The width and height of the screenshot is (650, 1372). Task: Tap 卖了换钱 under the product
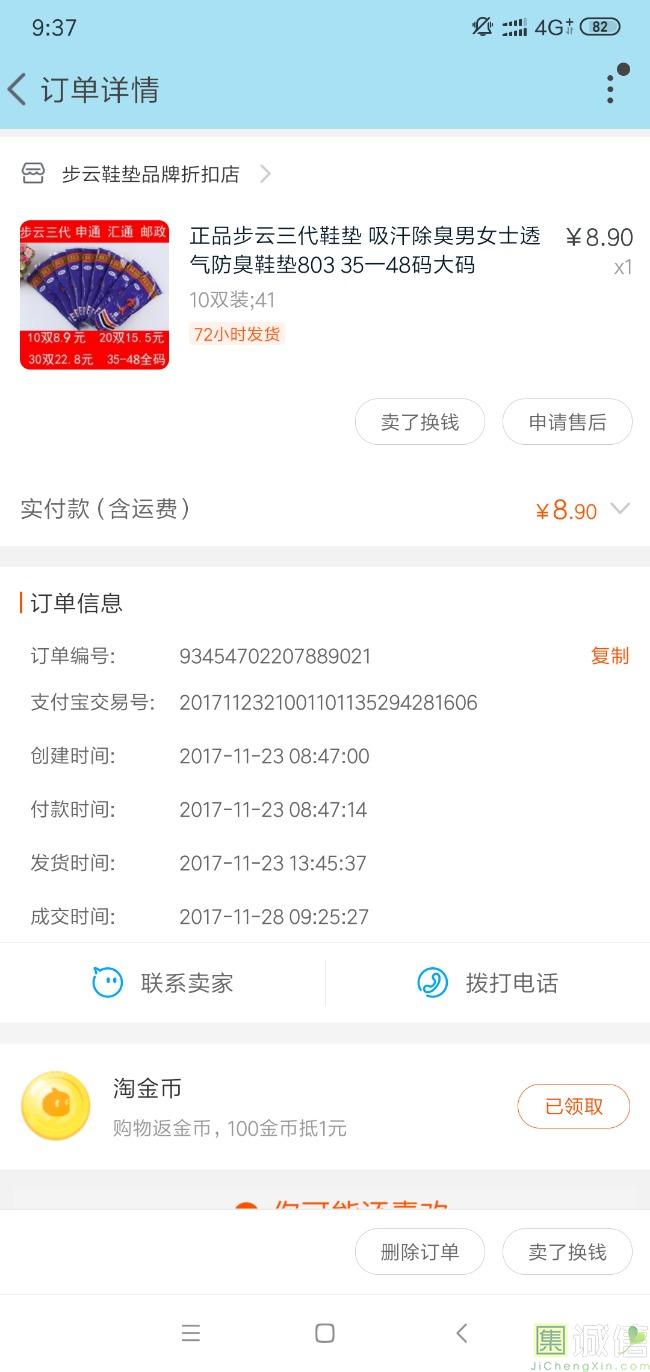(420, 422)
